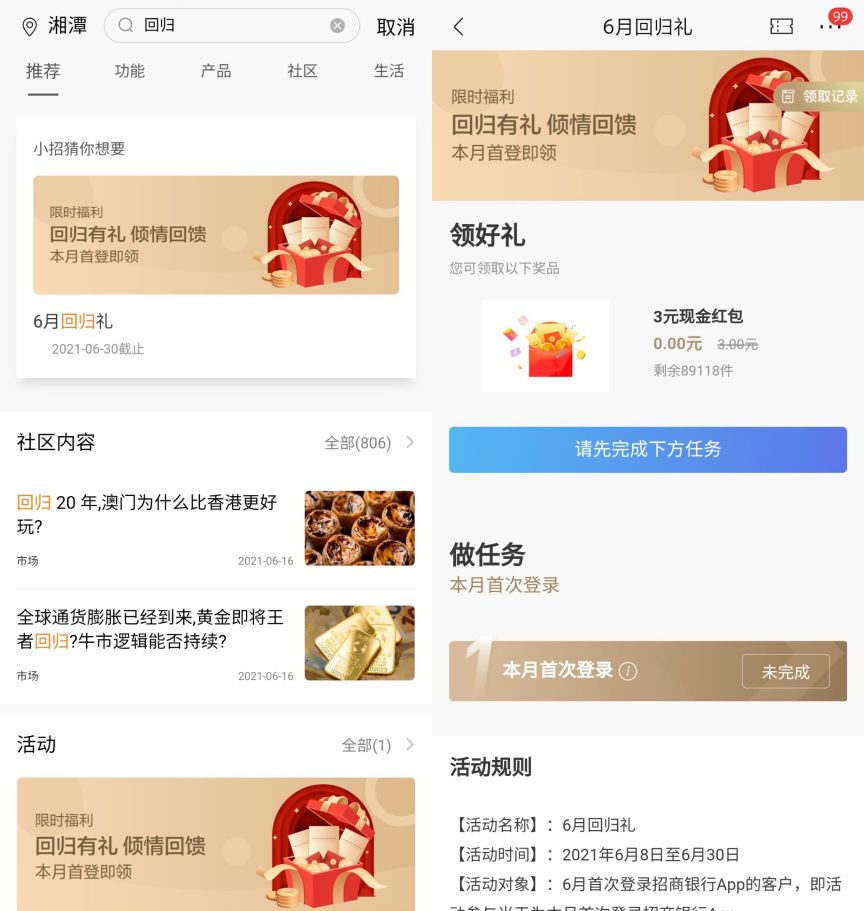Open the 生活 tab
This screenshot has height=911, width=864.
389,71
